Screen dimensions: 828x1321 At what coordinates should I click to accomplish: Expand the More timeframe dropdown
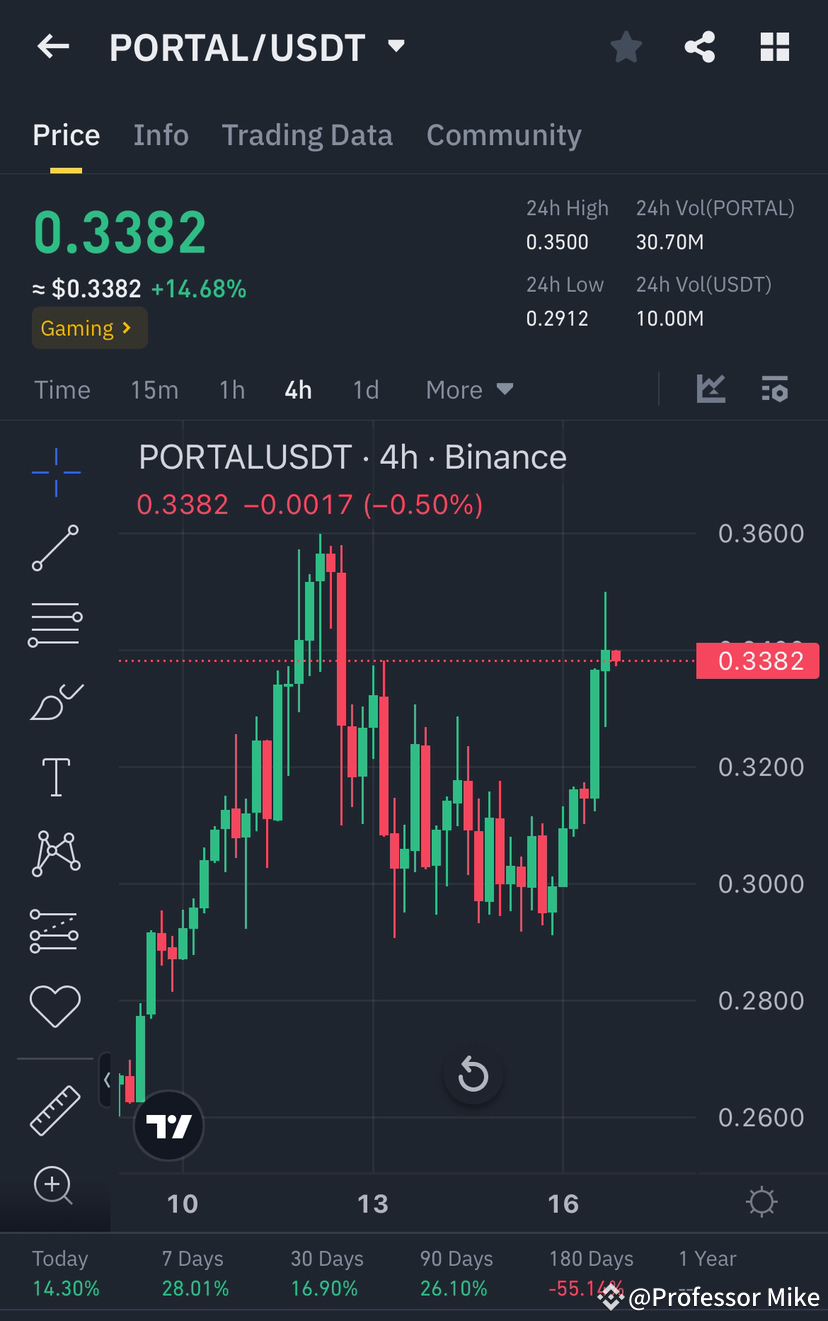pos(468,389)
